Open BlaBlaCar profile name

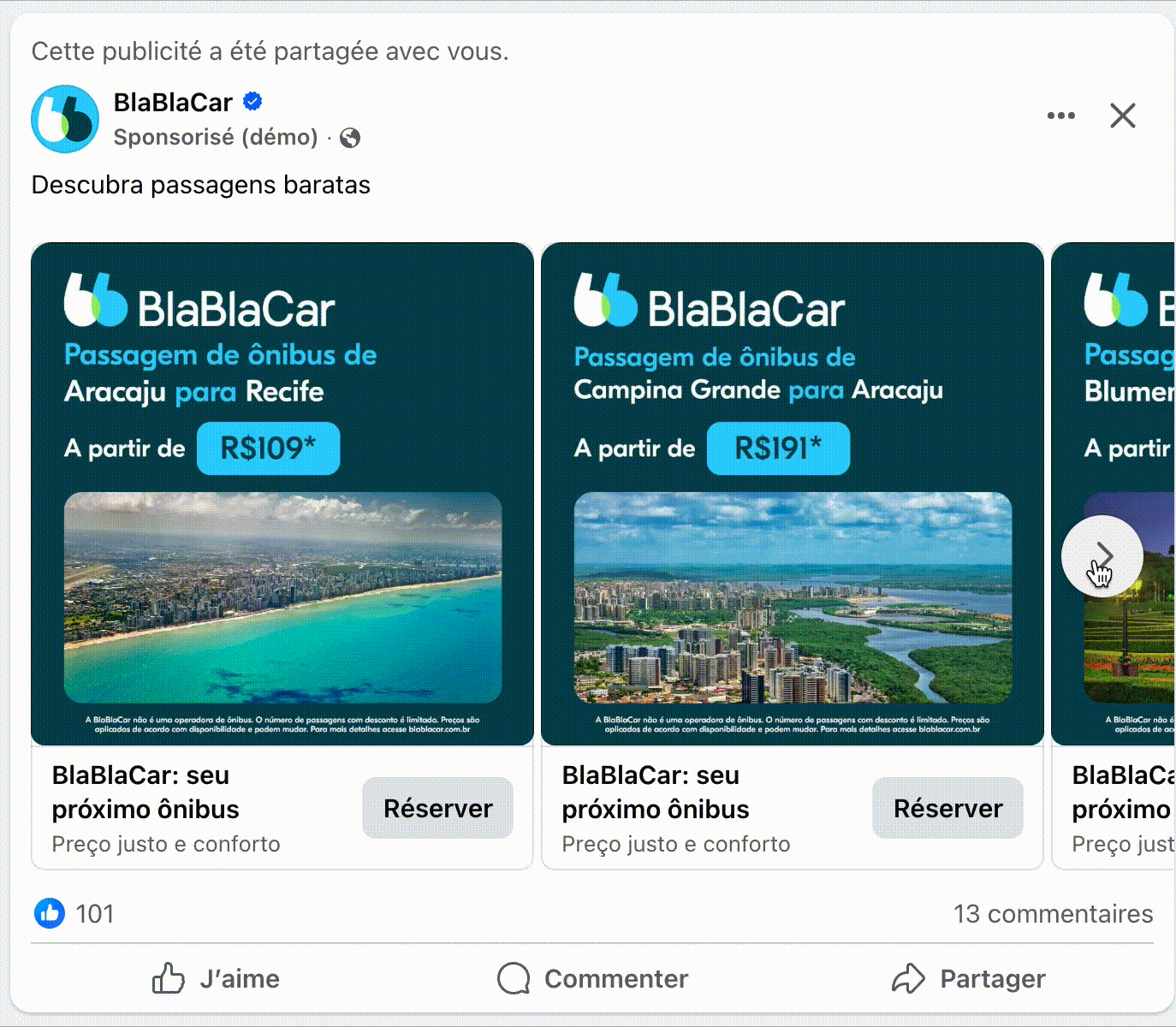[173, 103]
